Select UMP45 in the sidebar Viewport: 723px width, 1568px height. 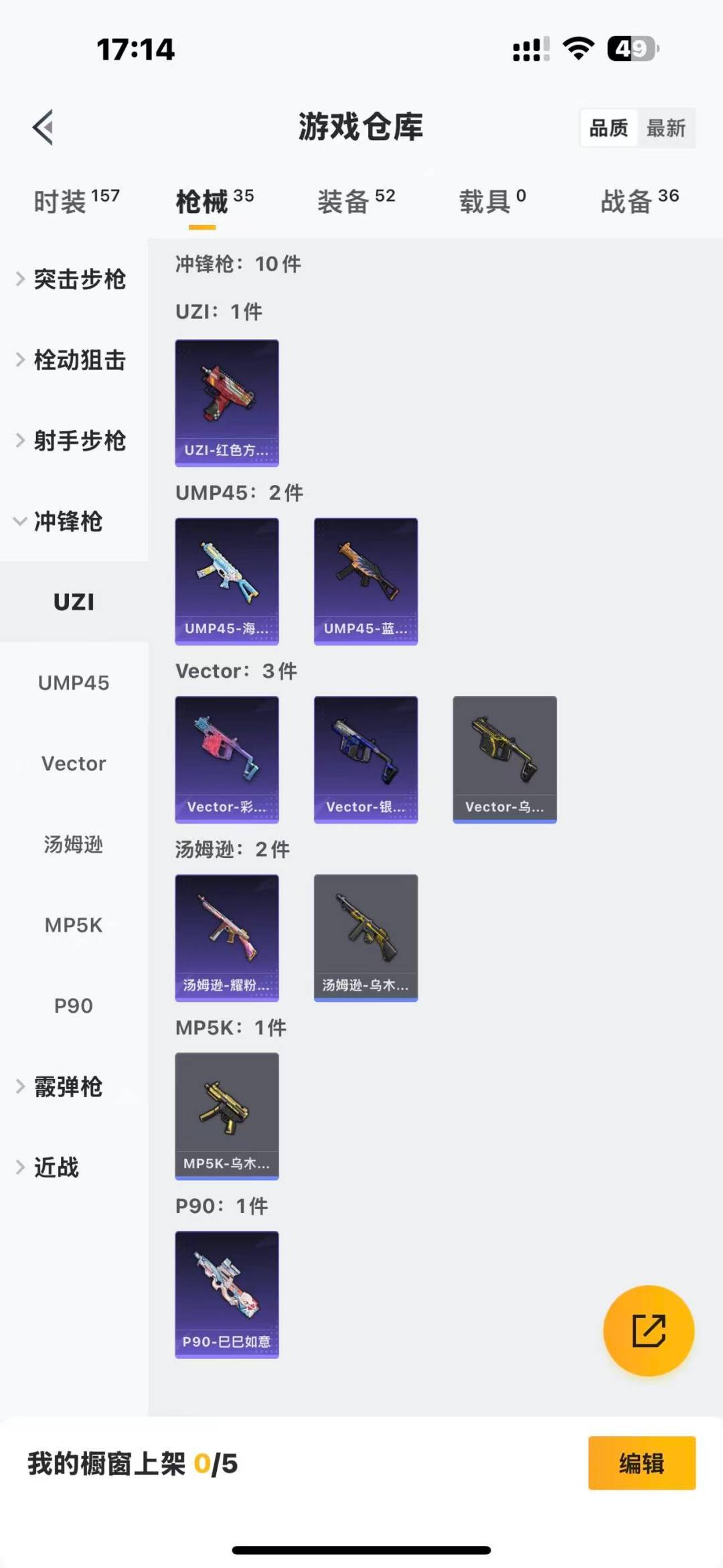(x=74, y=683)
